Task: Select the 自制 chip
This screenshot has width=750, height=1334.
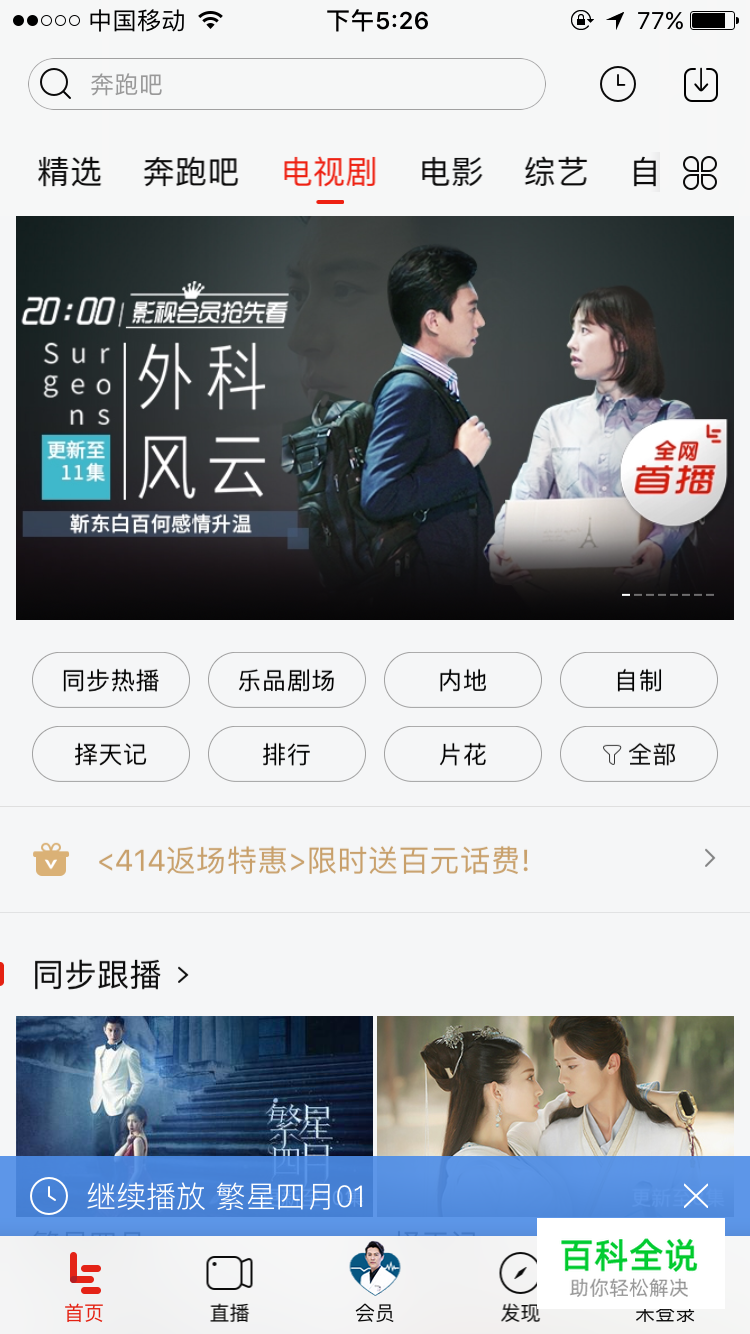Action: (639, 680)
